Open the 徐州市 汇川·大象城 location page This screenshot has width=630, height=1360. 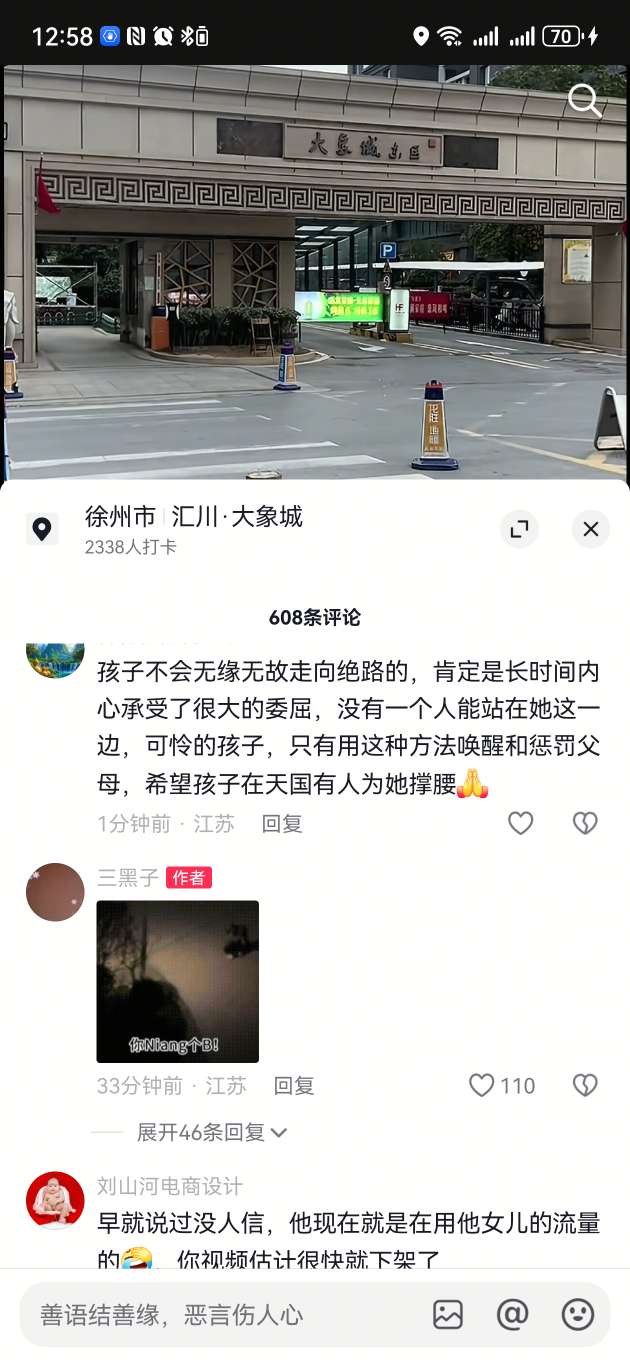pyautogui.click(x=193, y=518)
